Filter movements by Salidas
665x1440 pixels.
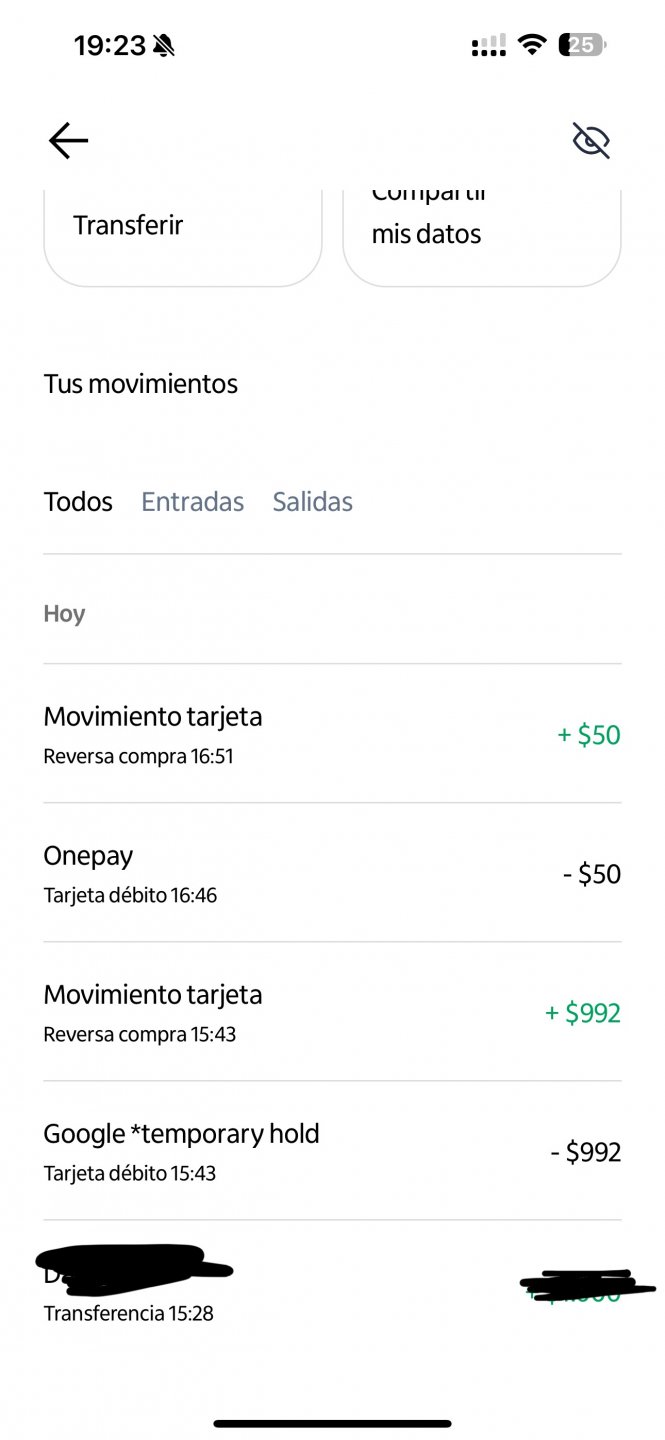tap(312, 502)
